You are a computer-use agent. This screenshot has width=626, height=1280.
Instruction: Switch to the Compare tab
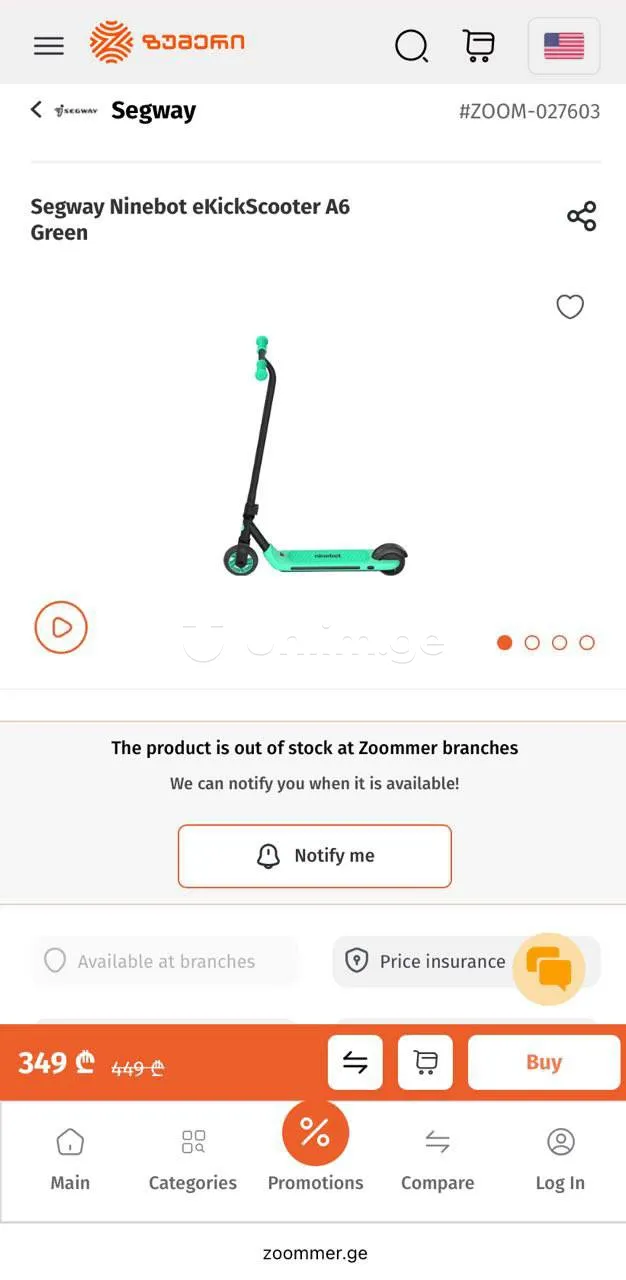click(437, 1160)
